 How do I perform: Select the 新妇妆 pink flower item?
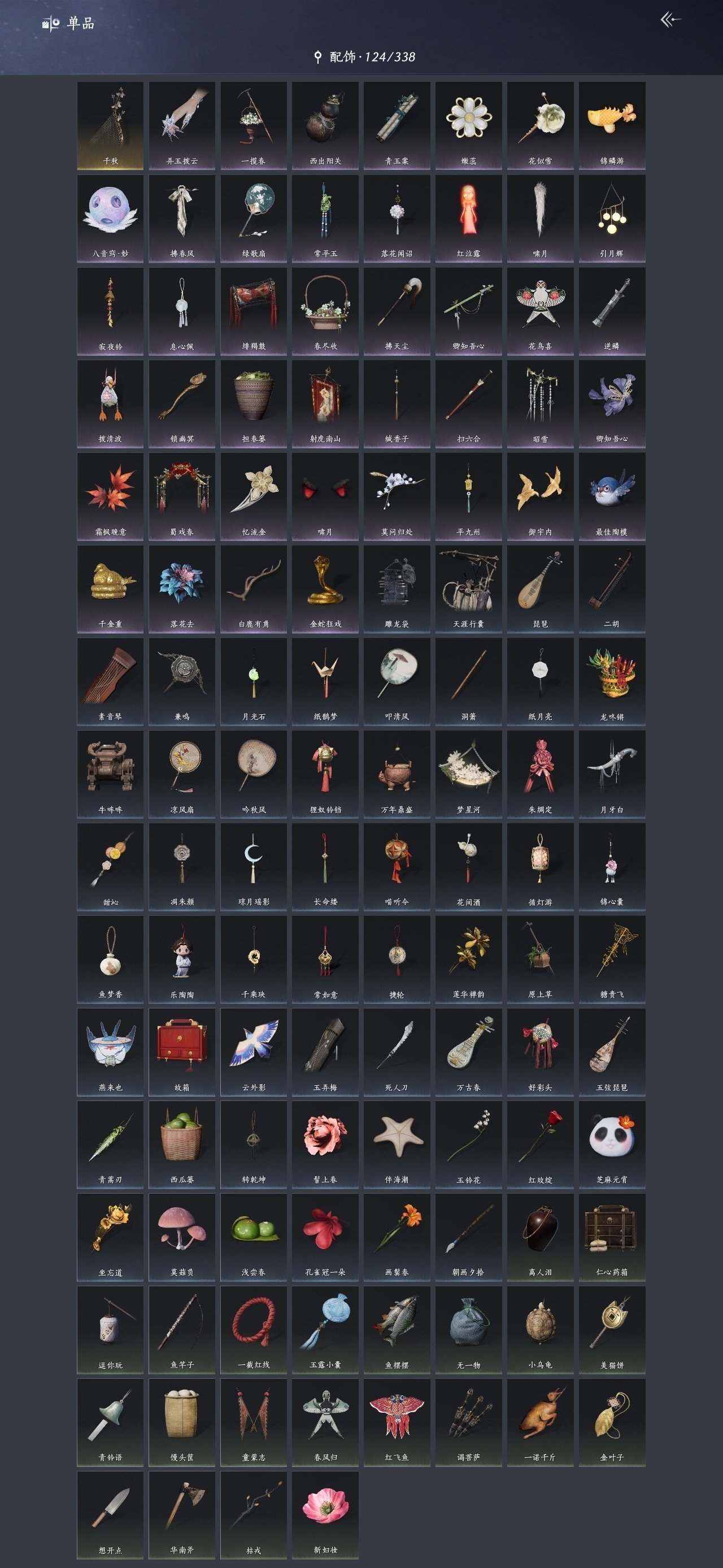point(325,1514)
